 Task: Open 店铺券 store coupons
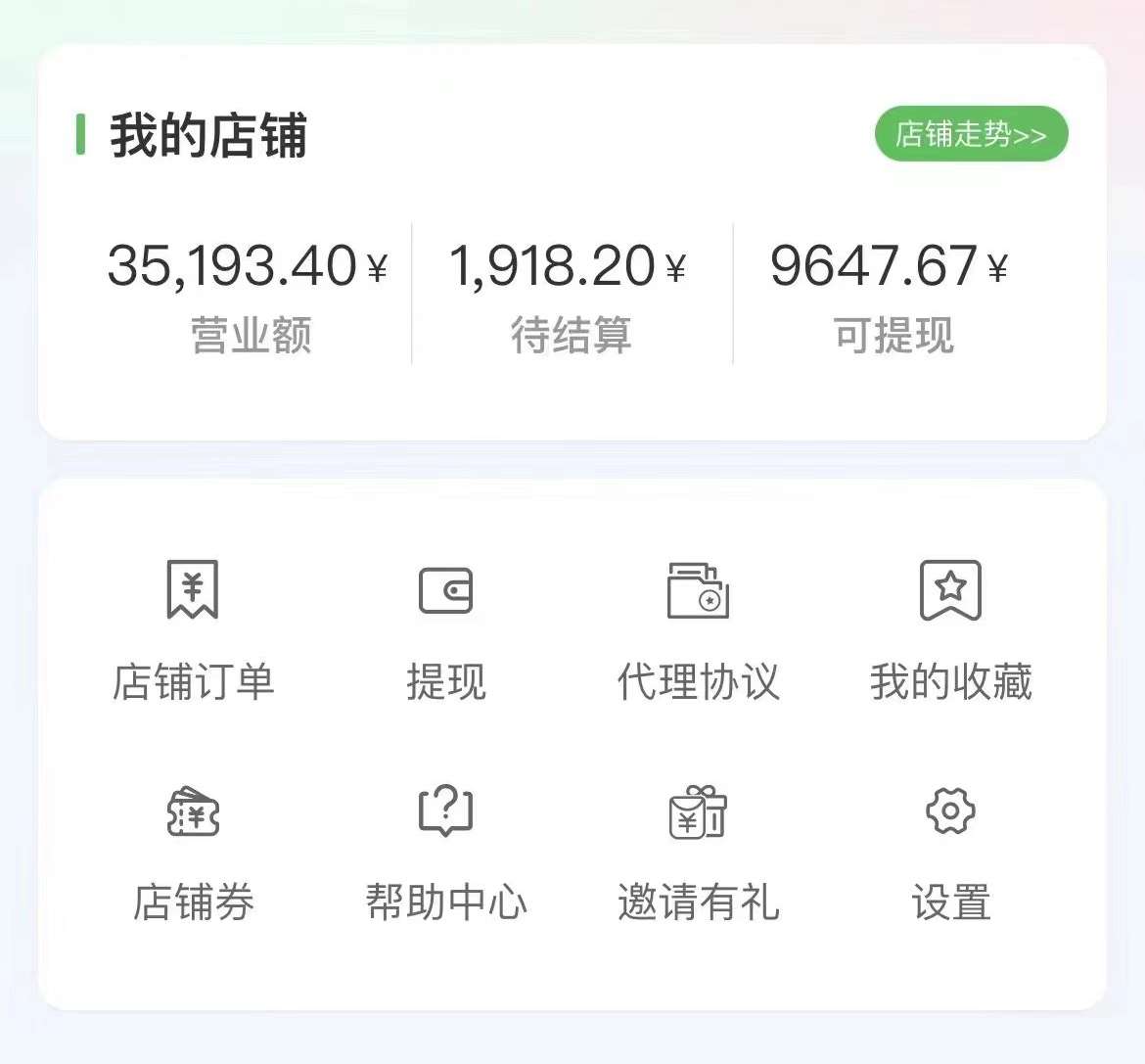tap(193, 850)
